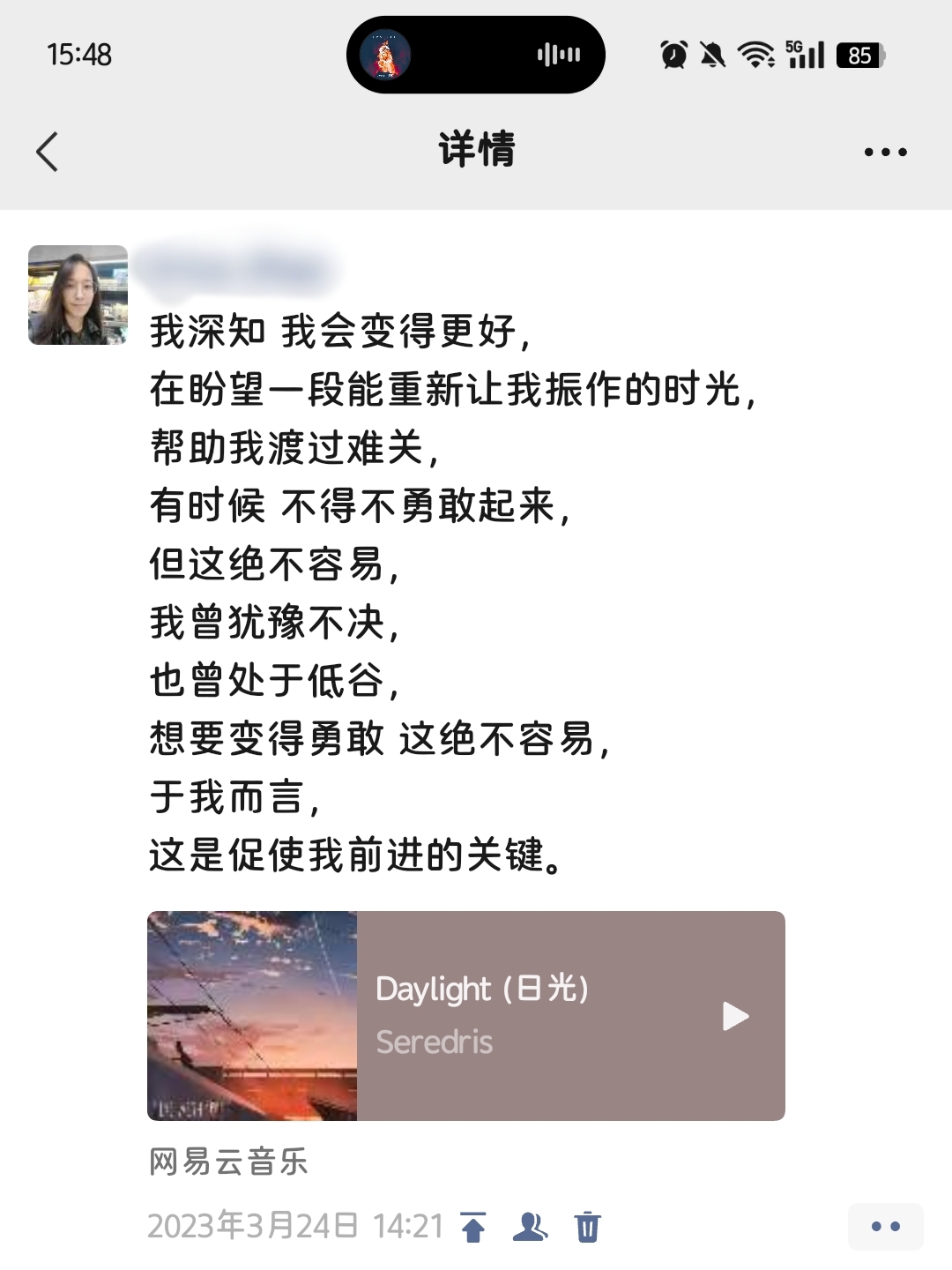Open the now-playing activity in Dynamic Island
Viewport: 952px width, 1270px height.
475,55
